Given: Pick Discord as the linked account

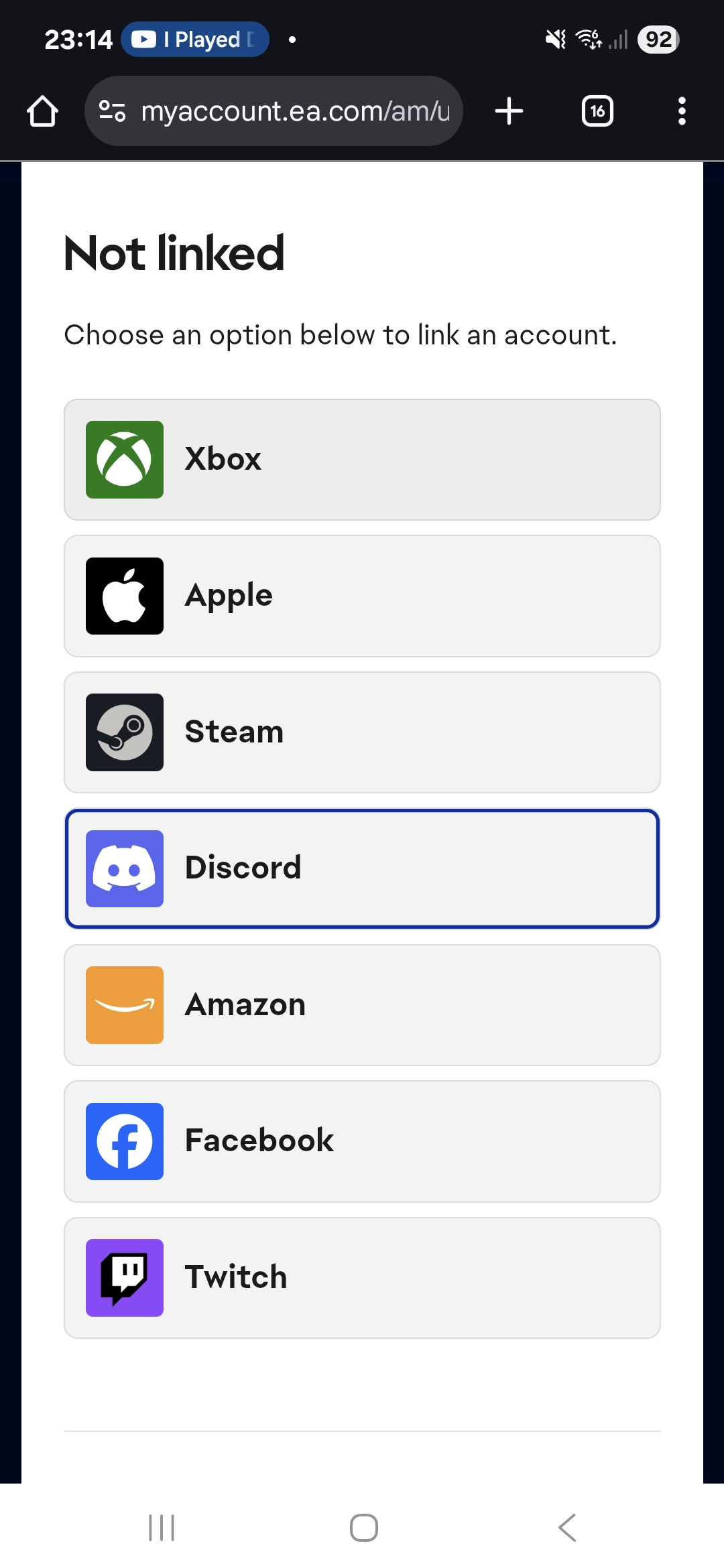Looking at the screenshot, I should point(362,868).
